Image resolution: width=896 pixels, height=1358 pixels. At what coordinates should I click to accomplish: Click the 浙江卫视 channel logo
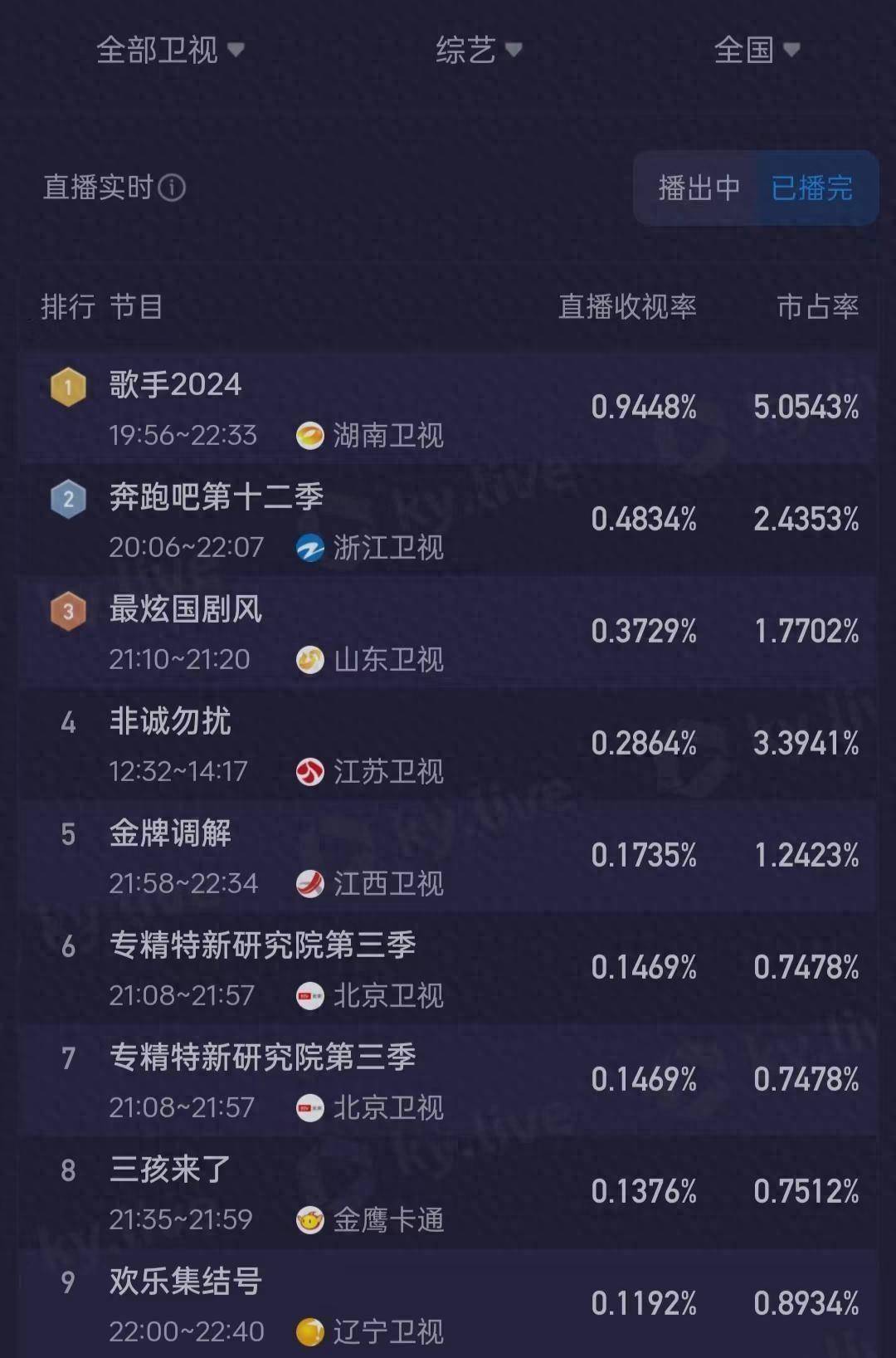310,547
